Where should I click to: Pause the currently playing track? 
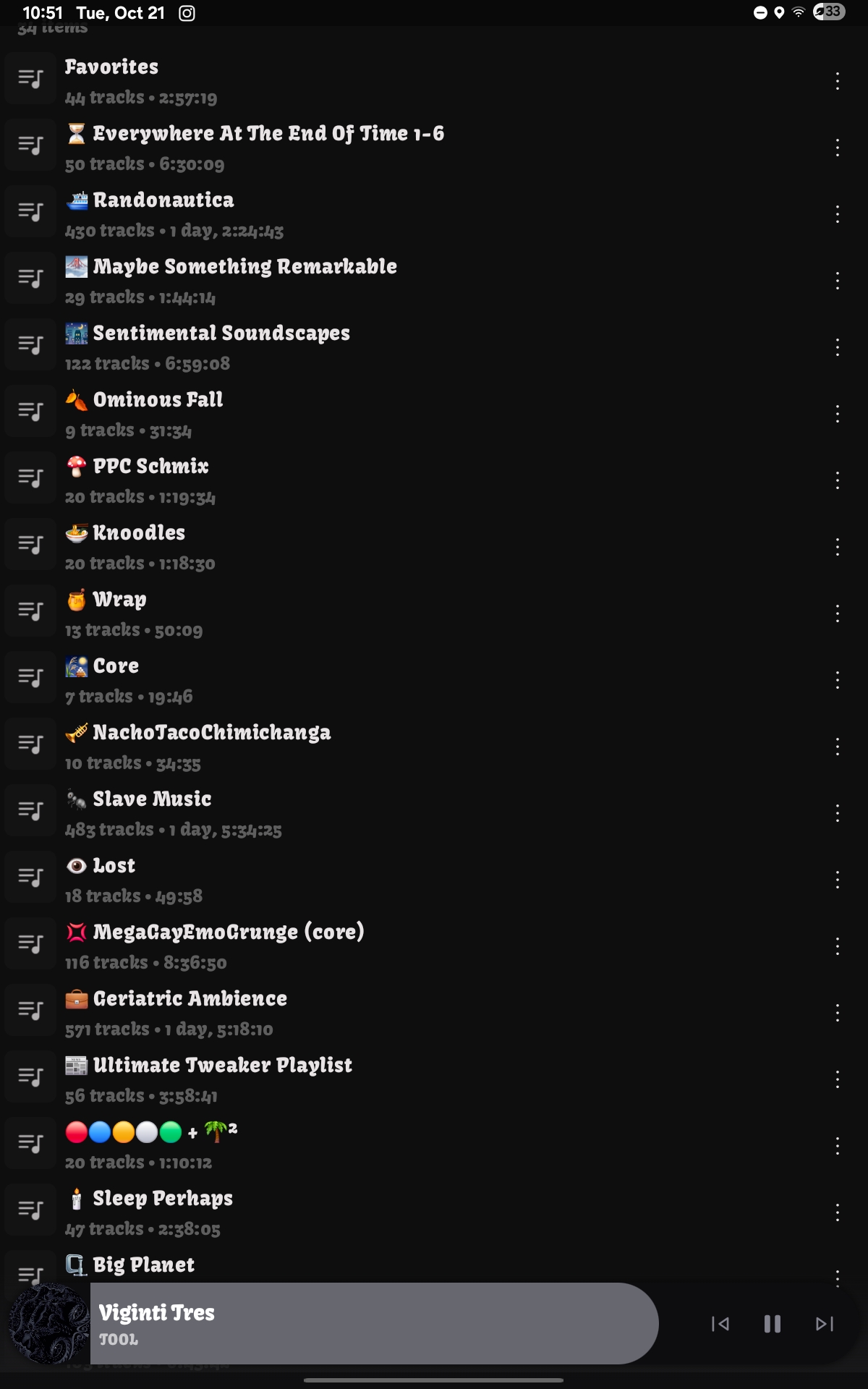click(772, 1324)
